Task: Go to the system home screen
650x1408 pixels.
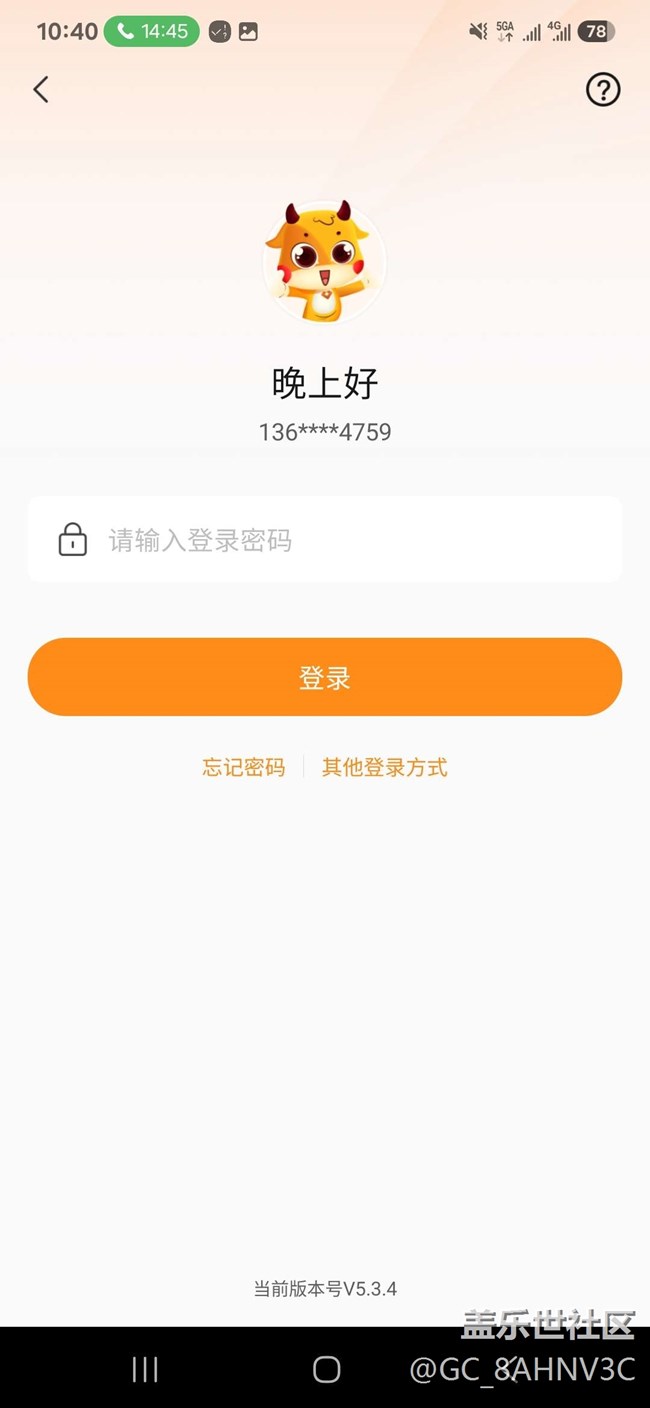Action: tap(326, 1370)
